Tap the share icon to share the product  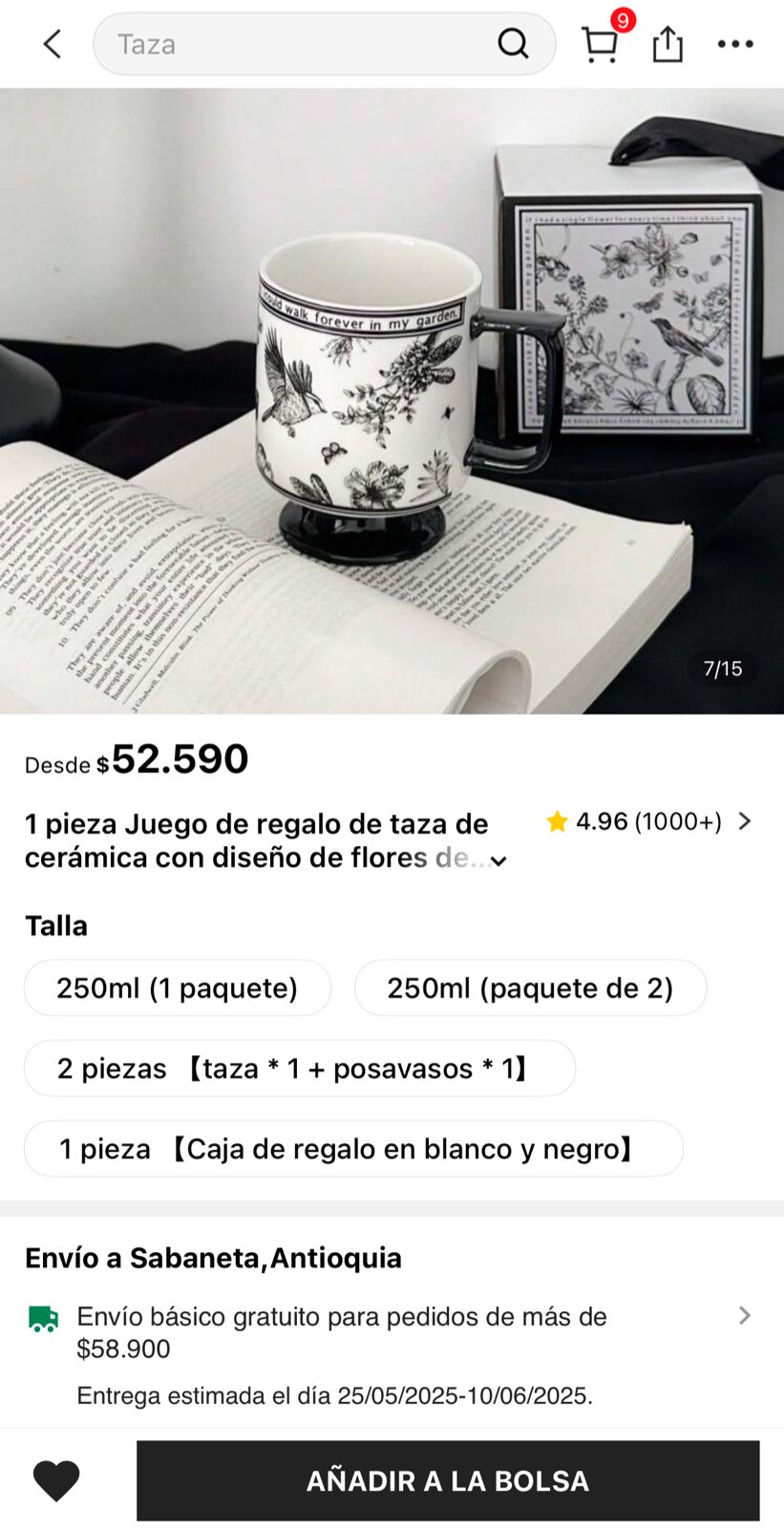(667, 44)
